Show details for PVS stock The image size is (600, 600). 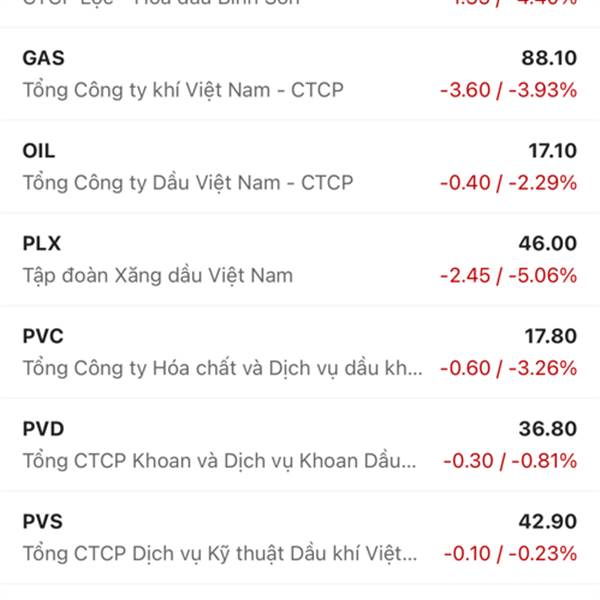point(300,536)
